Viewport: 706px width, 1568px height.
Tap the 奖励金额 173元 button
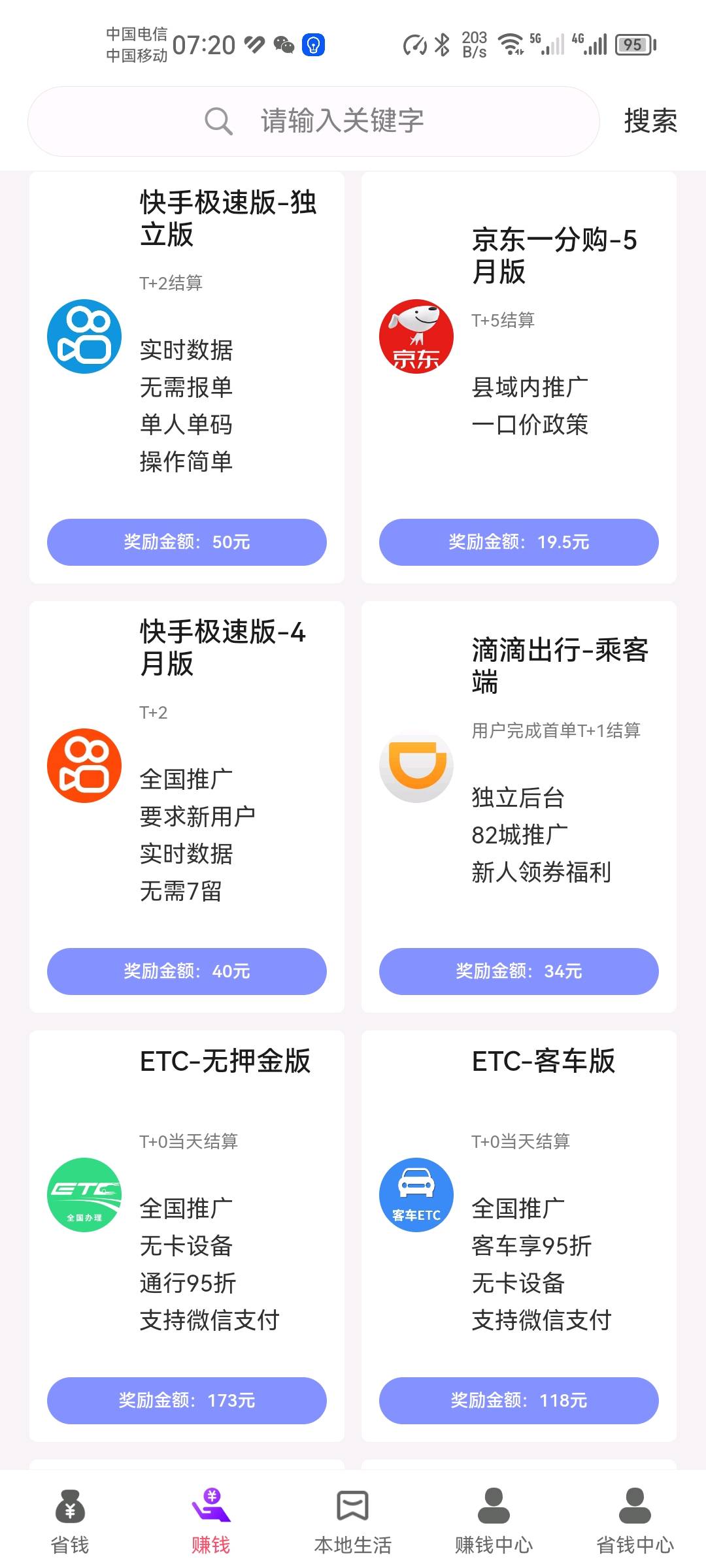click(187, 1401)
